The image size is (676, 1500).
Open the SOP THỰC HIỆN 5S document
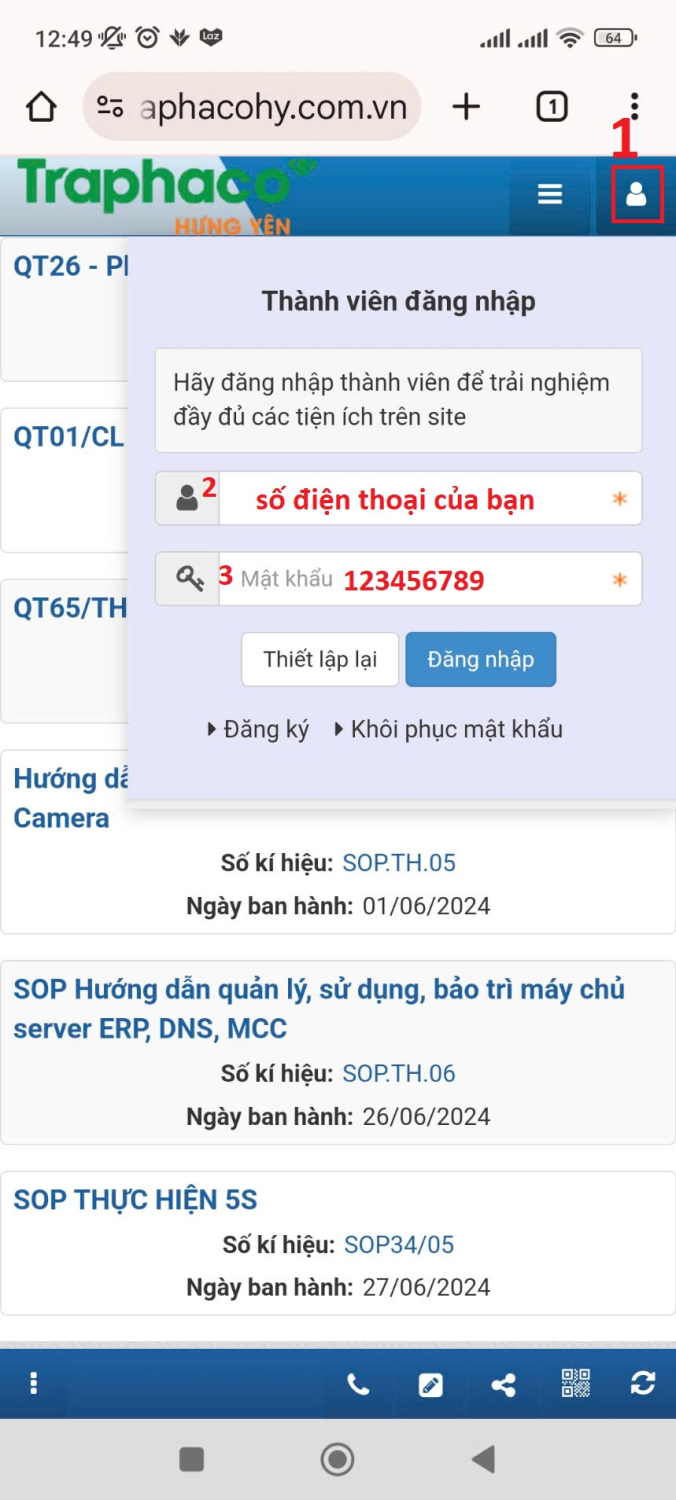point(135,1199)
